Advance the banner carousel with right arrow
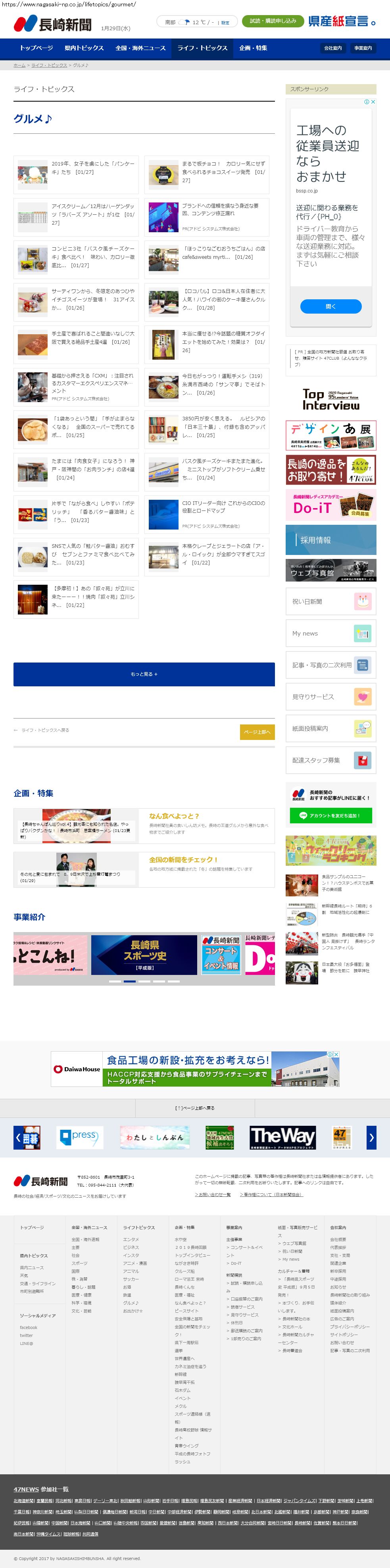The height and width of the screenshot is (1568, 390). pyautogui.click(x=371, y=1137)
